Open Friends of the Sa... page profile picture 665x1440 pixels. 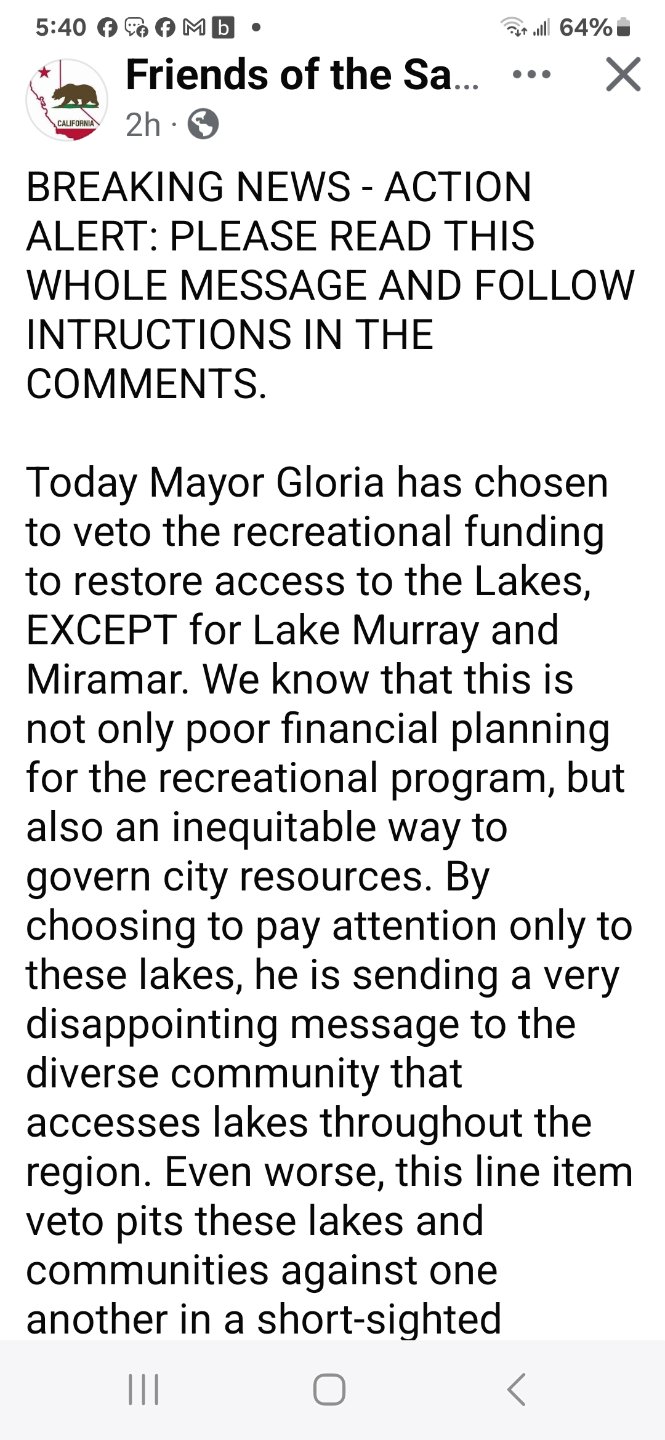pyautogui.click(x=66, y=100)
